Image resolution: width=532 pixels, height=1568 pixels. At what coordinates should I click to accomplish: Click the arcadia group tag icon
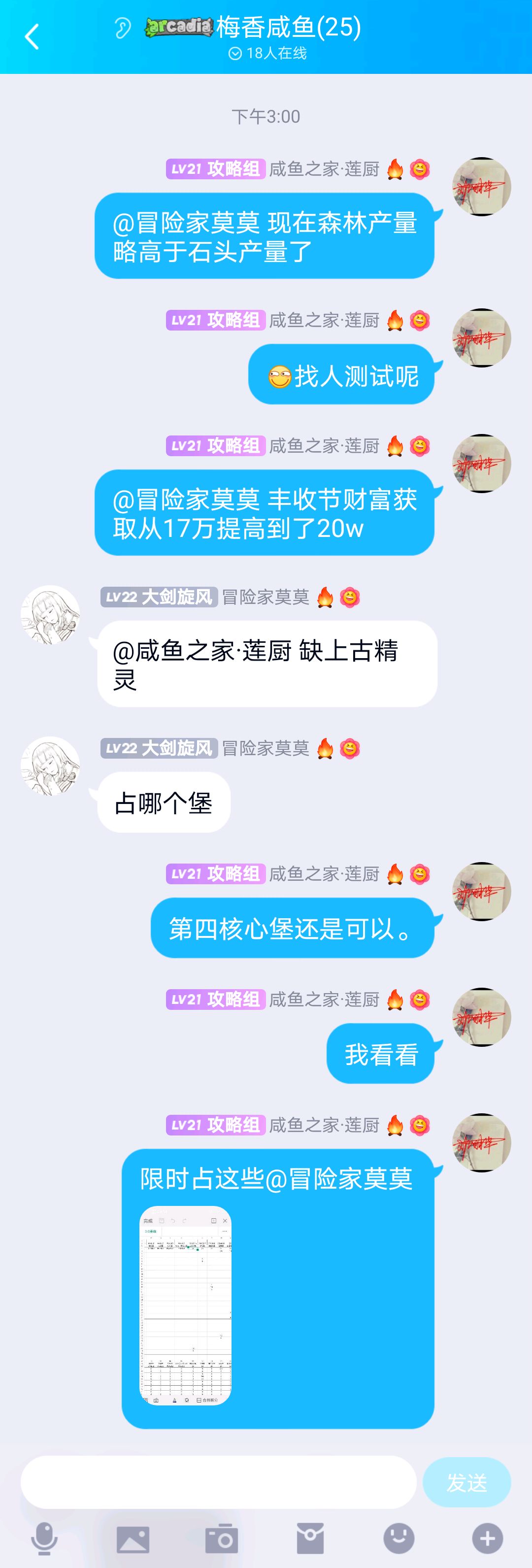point(175,28)
